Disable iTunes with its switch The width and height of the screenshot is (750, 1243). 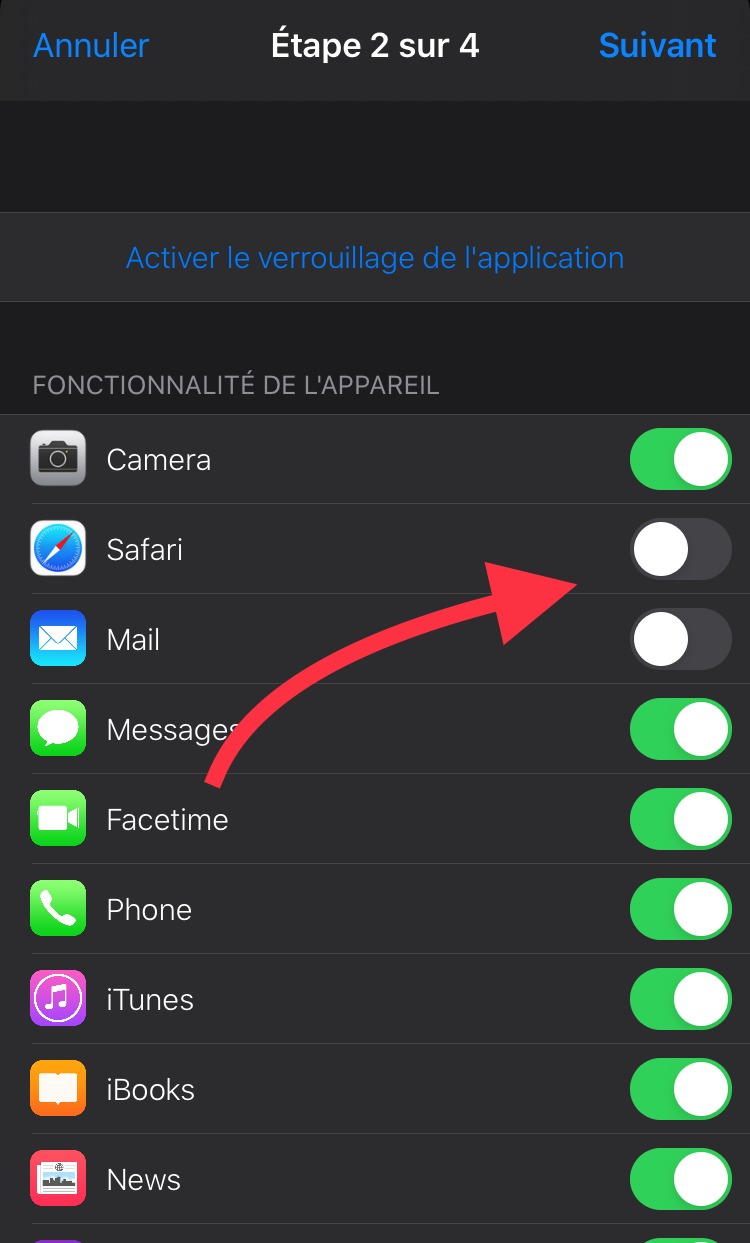tap(681, 999)
